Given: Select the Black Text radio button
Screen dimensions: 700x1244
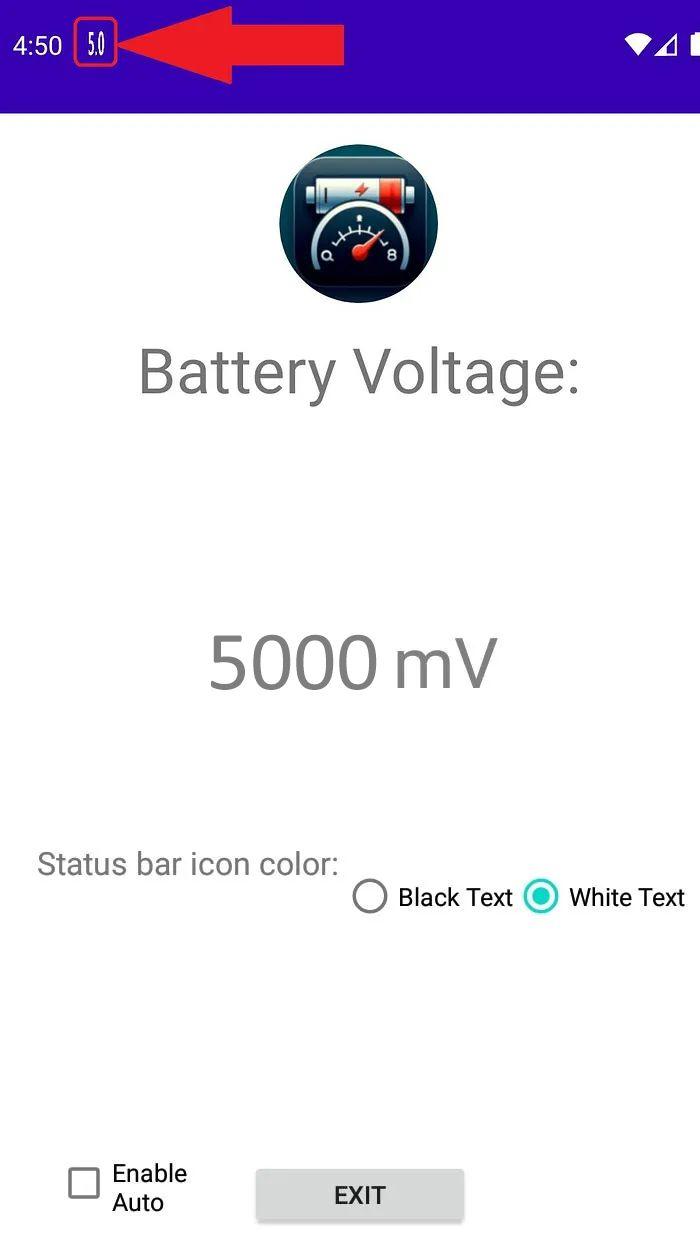Looking at the screenshot, I should pos(370,897).
